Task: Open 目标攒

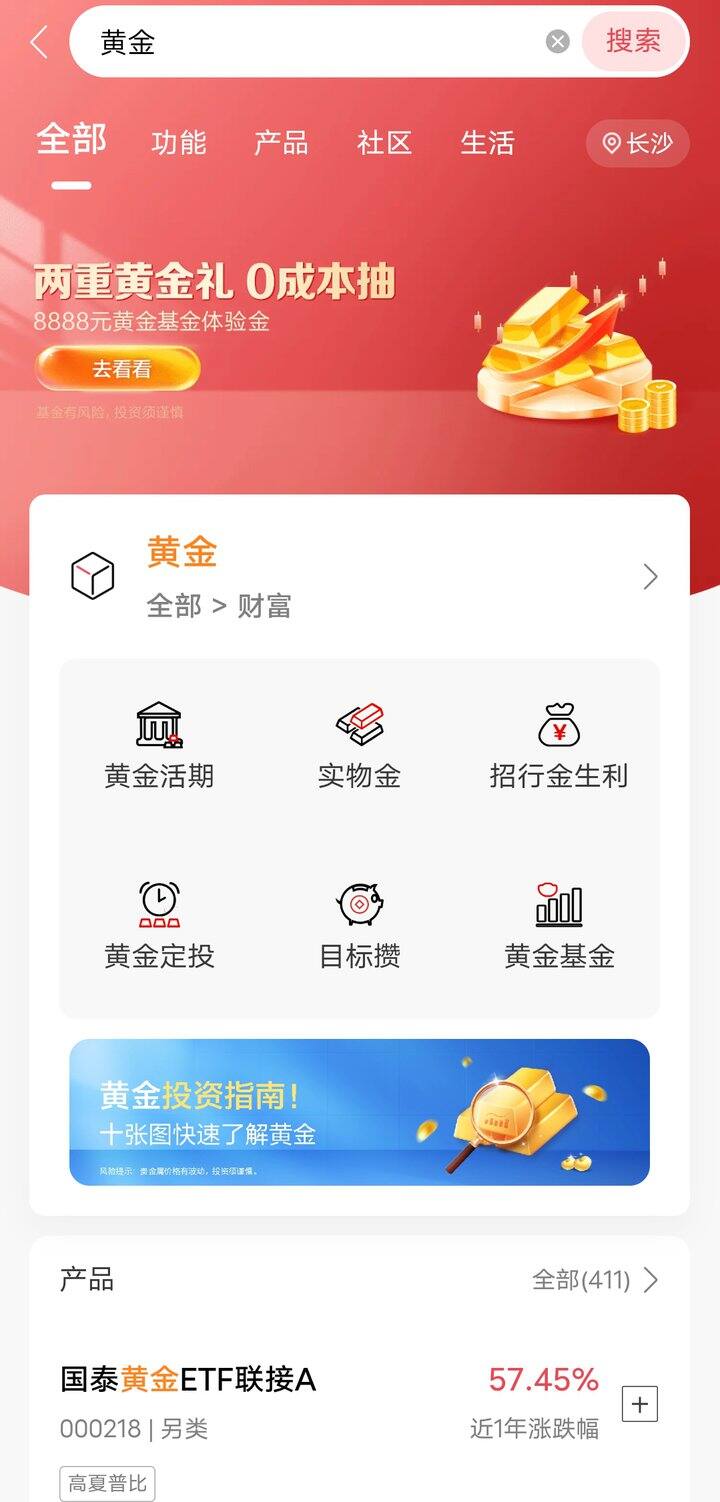Action: coord(359,925)
